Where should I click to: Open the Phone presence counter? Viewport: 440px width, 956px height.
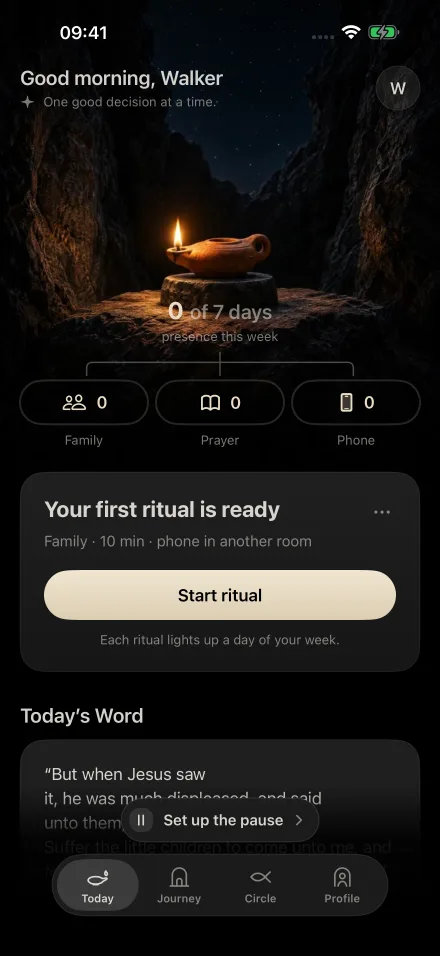coord(356,402)
